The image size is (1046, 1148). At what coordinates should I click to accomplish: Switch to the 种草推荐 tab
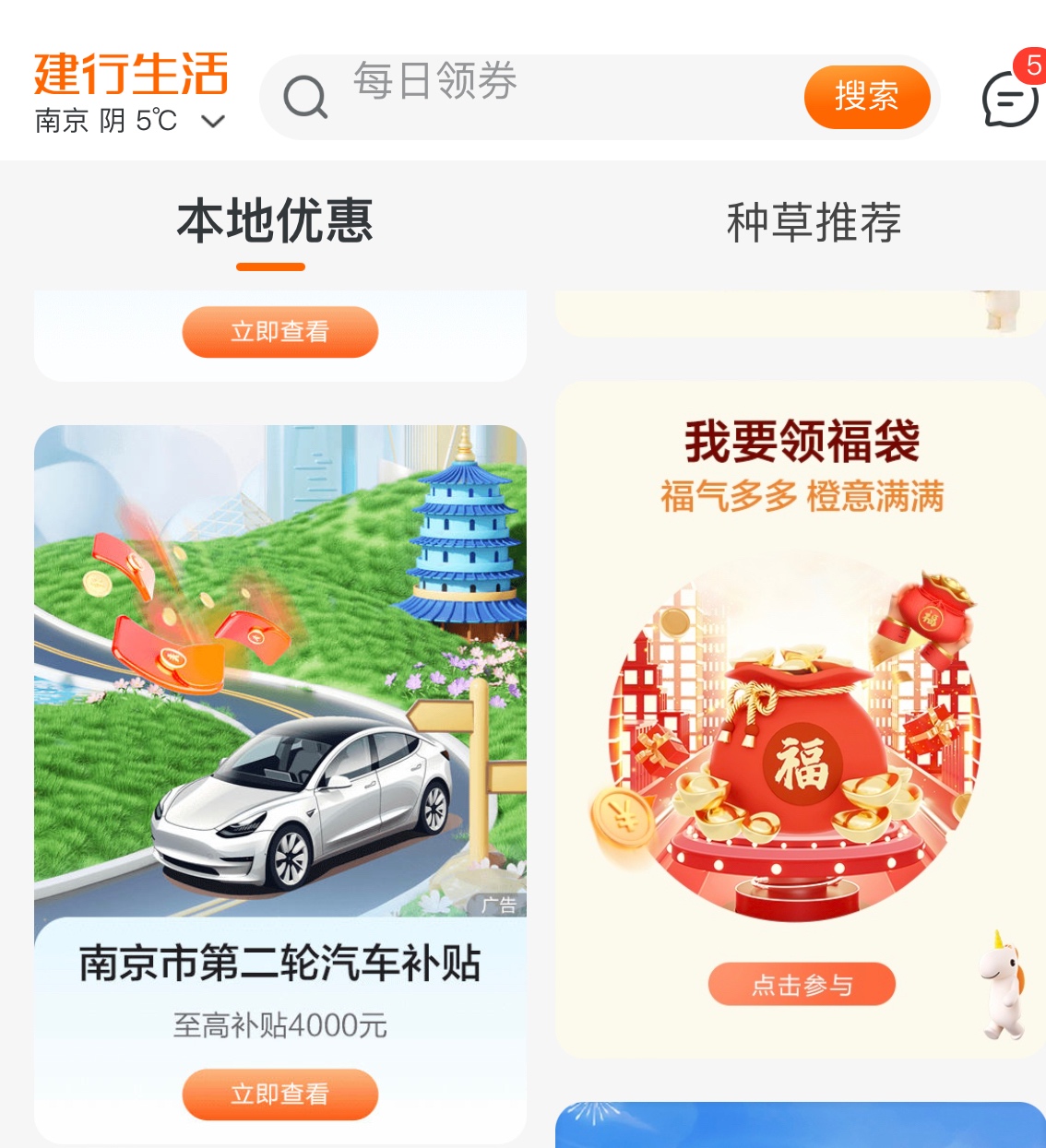pos(814,222)
